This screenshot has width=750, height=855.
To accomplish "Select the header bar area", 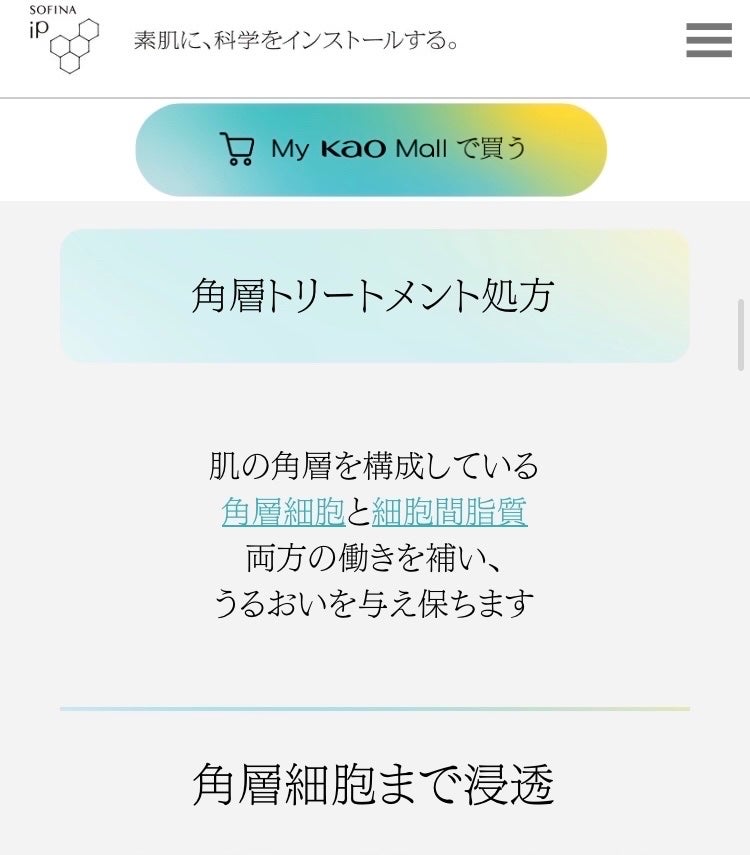I will (375, 45).
